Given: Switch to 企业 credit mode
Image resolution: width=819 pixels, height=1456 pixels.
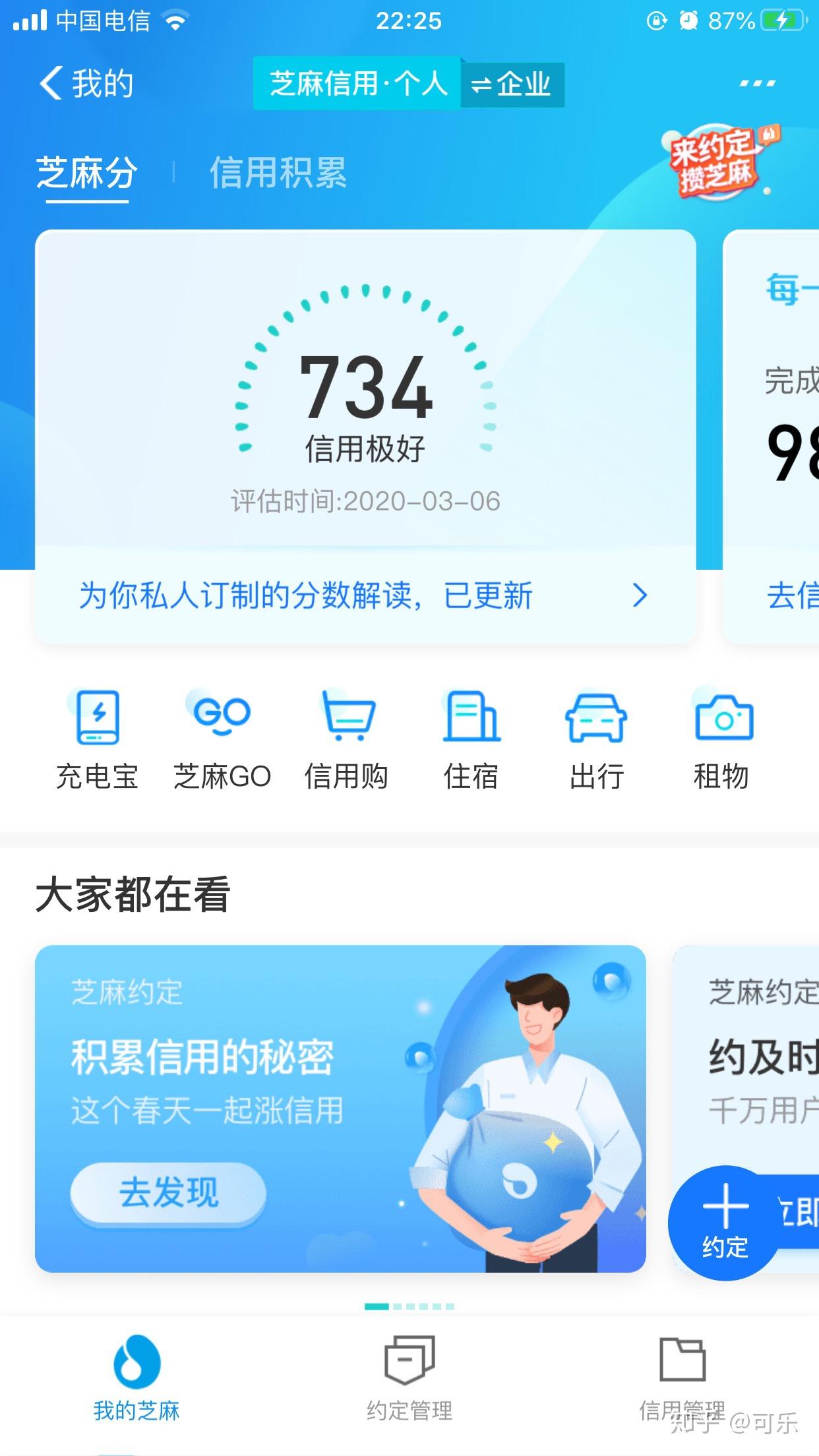Looking at the screenshot, I should tap(512, 84).
